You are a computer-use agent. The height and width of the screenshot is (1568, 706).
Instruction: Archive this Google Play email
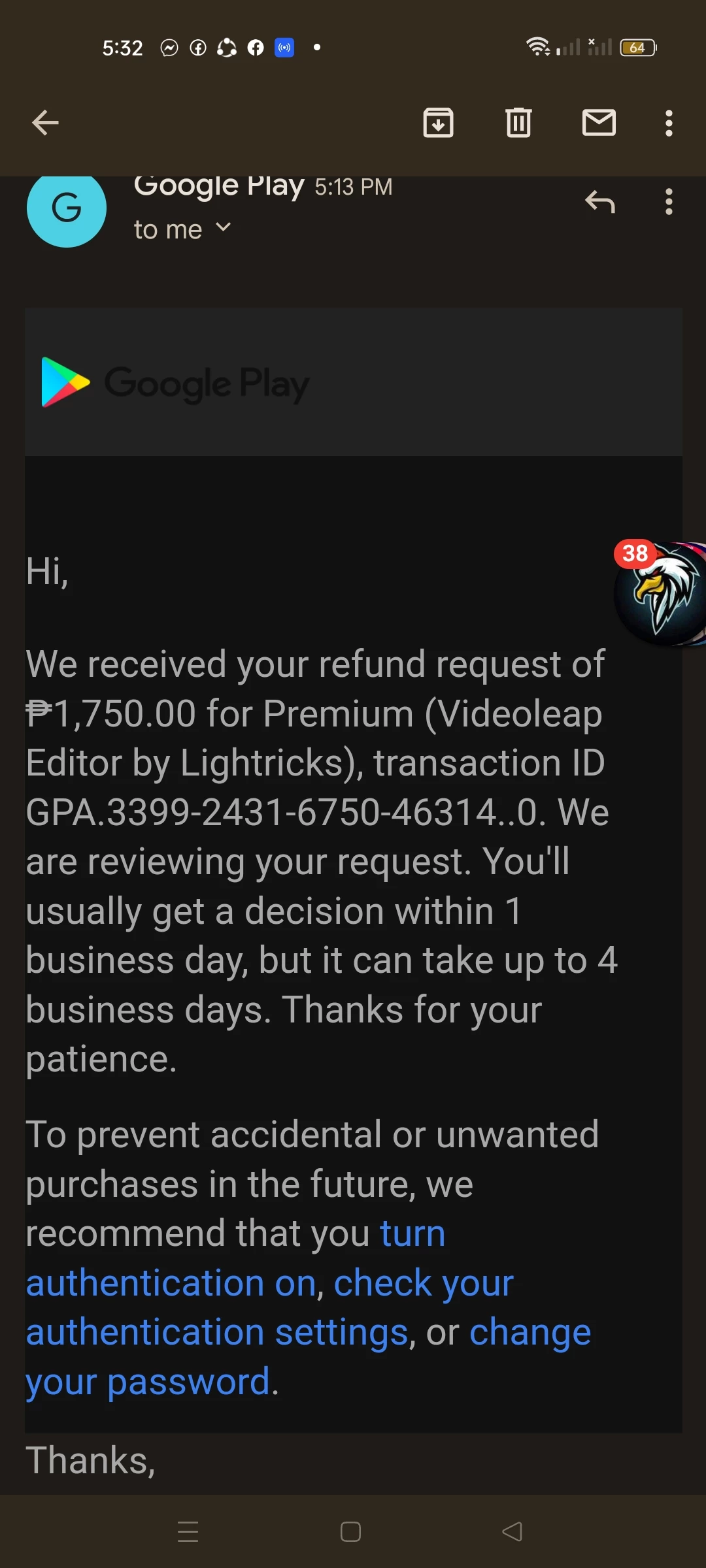438,123
